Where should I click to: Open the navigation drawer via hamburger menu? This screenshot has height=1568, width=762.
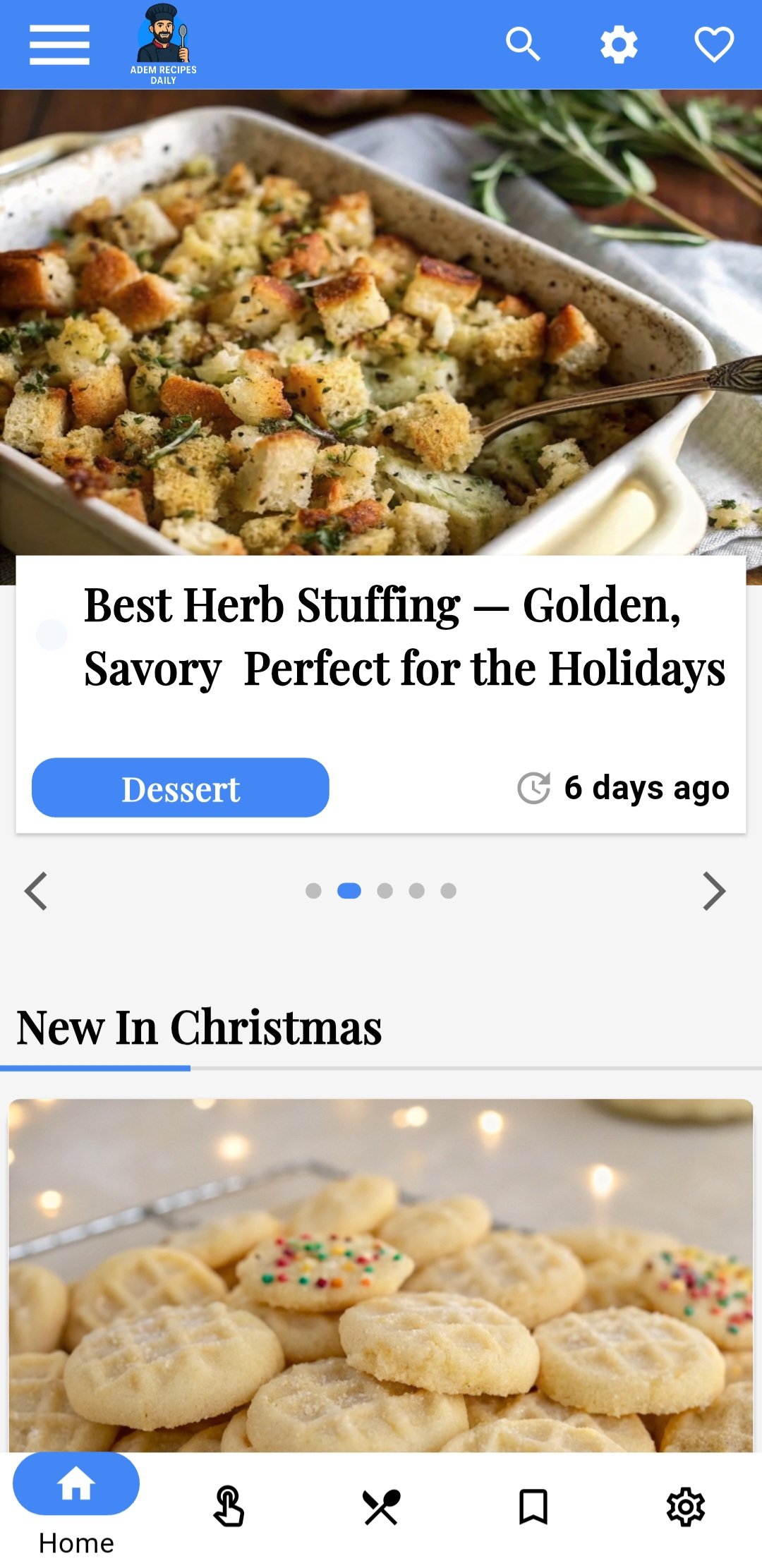[59, 44]
